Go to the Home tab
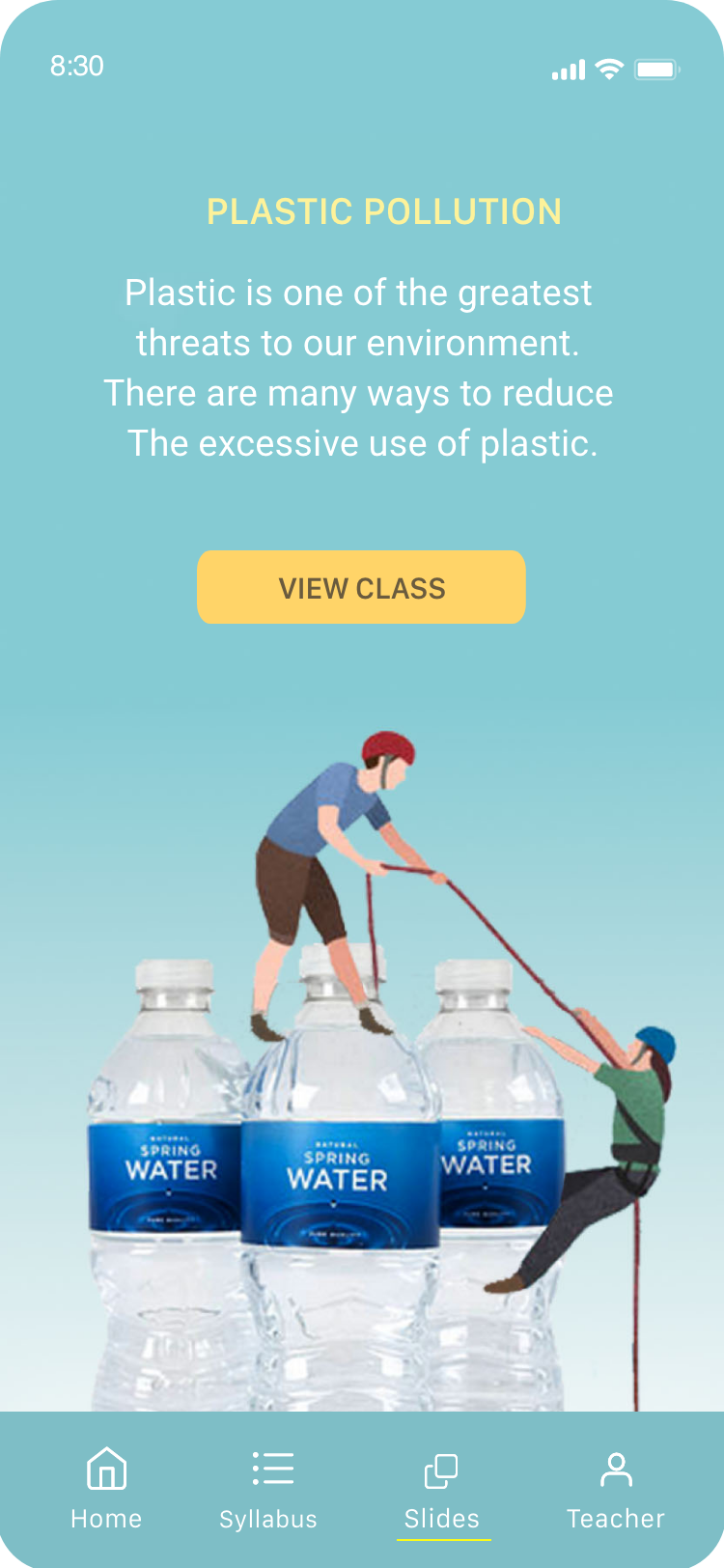This screenshot has height=1568, width=724. [106, 1488]
